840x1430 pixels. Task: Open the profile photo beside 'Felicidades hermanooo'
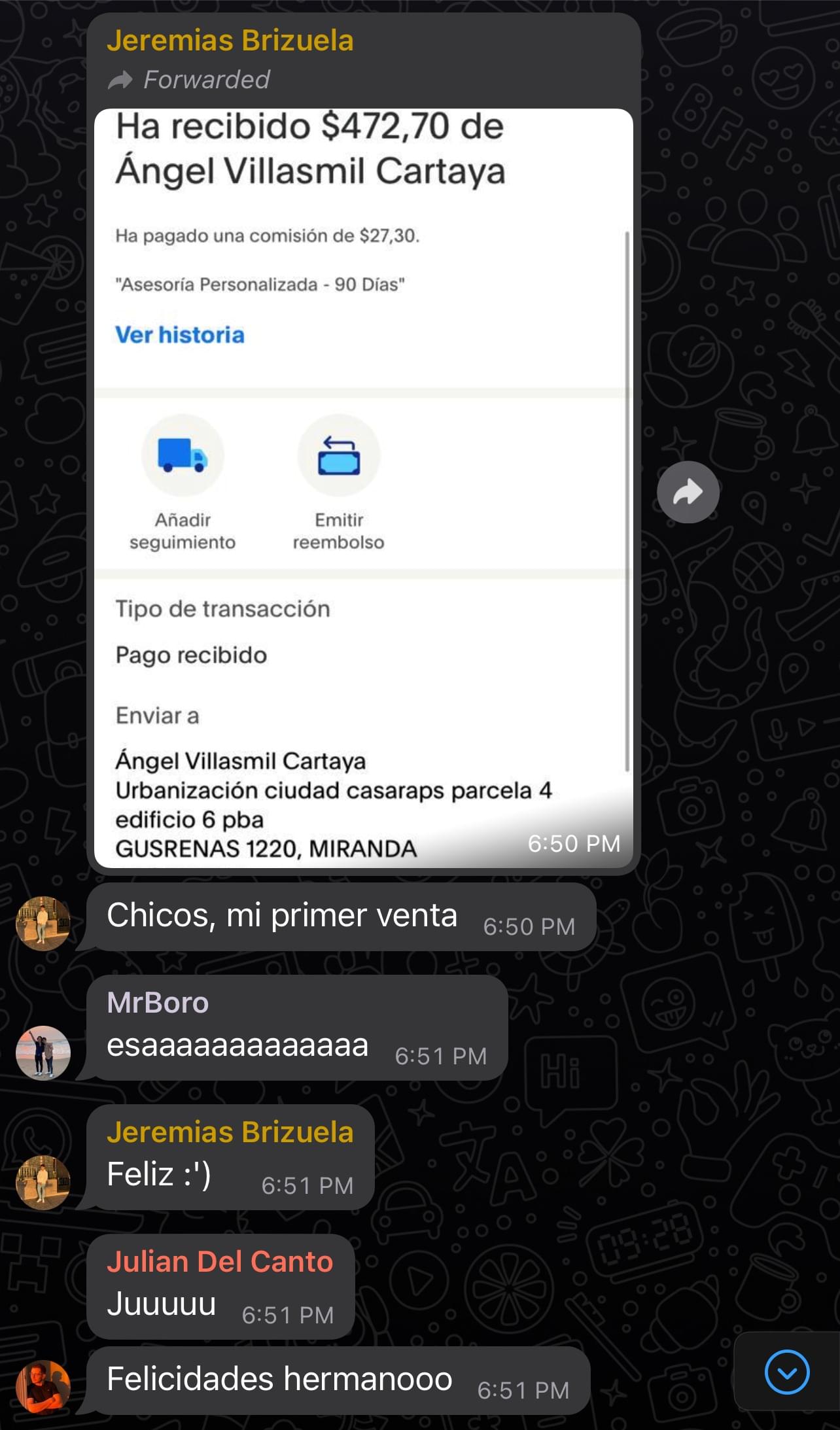point(43,1387)
